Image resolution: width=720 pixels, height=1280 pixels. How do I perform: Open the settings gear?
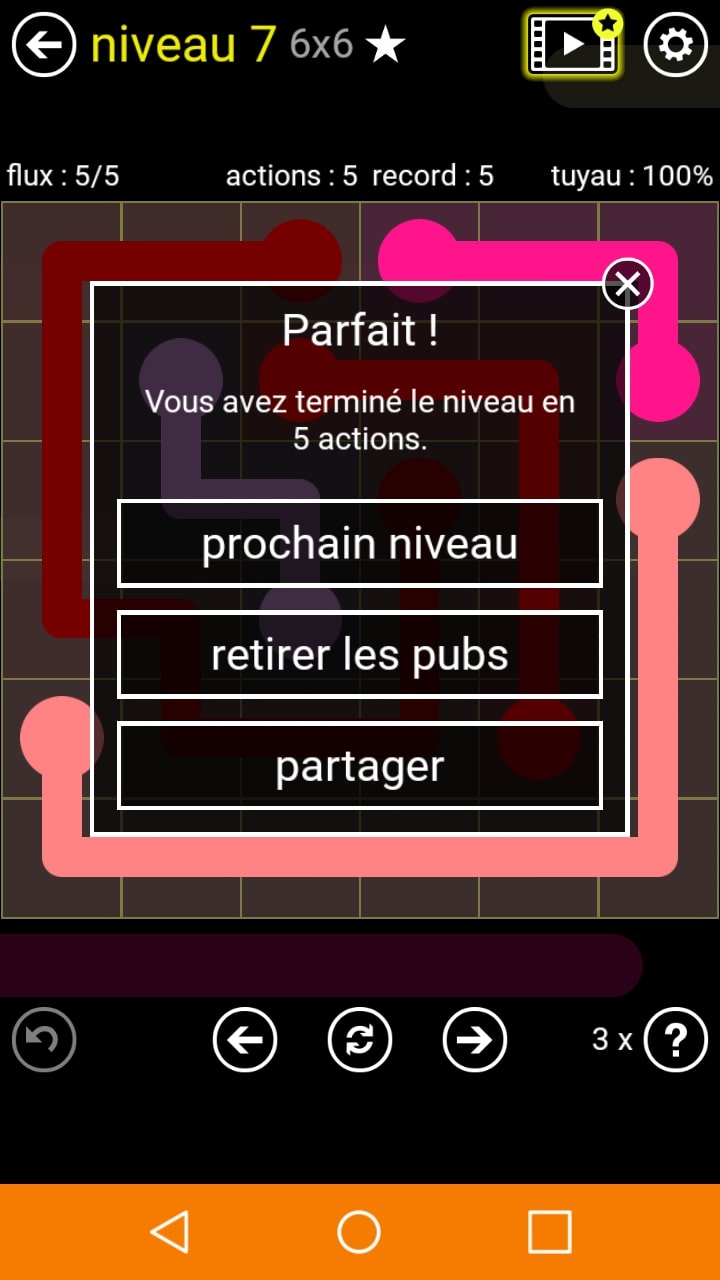676,45
